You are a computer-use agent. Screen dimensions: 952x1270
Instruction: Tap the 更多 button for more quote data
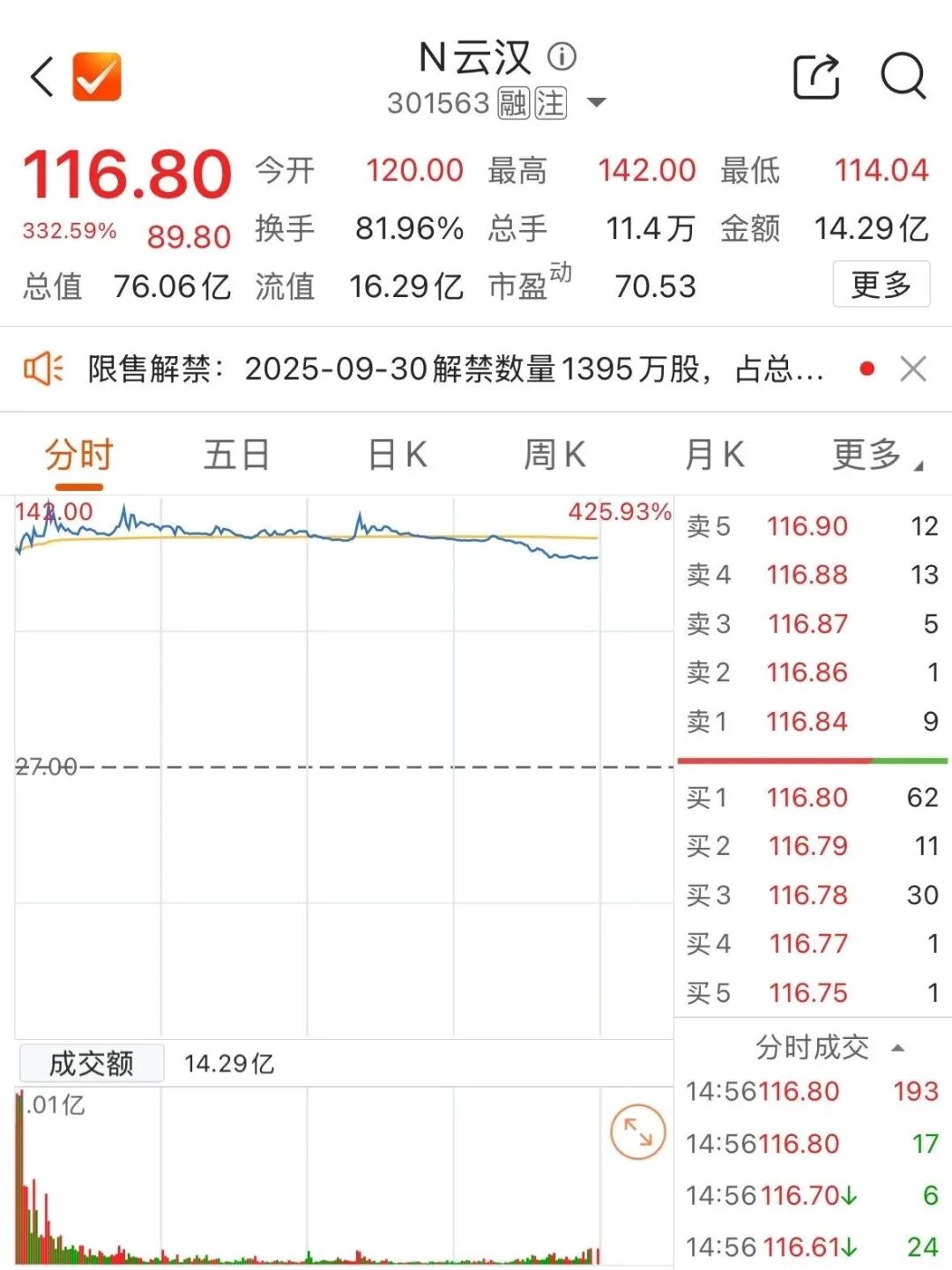tap(881, 285)
